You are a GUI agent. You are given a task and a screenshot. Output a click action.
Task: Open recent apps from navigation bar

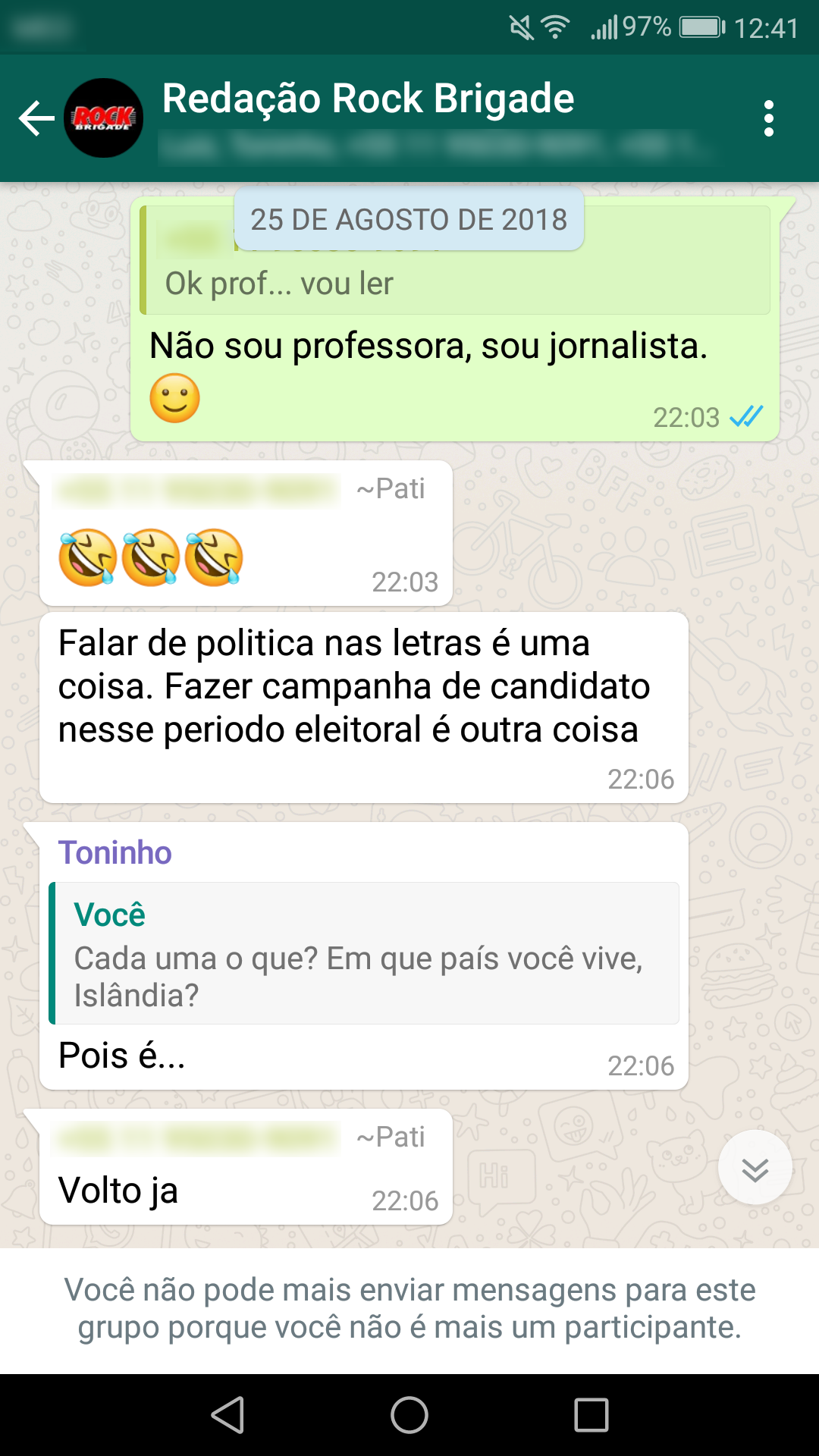pyautogui.click(x=591, y=1415)
